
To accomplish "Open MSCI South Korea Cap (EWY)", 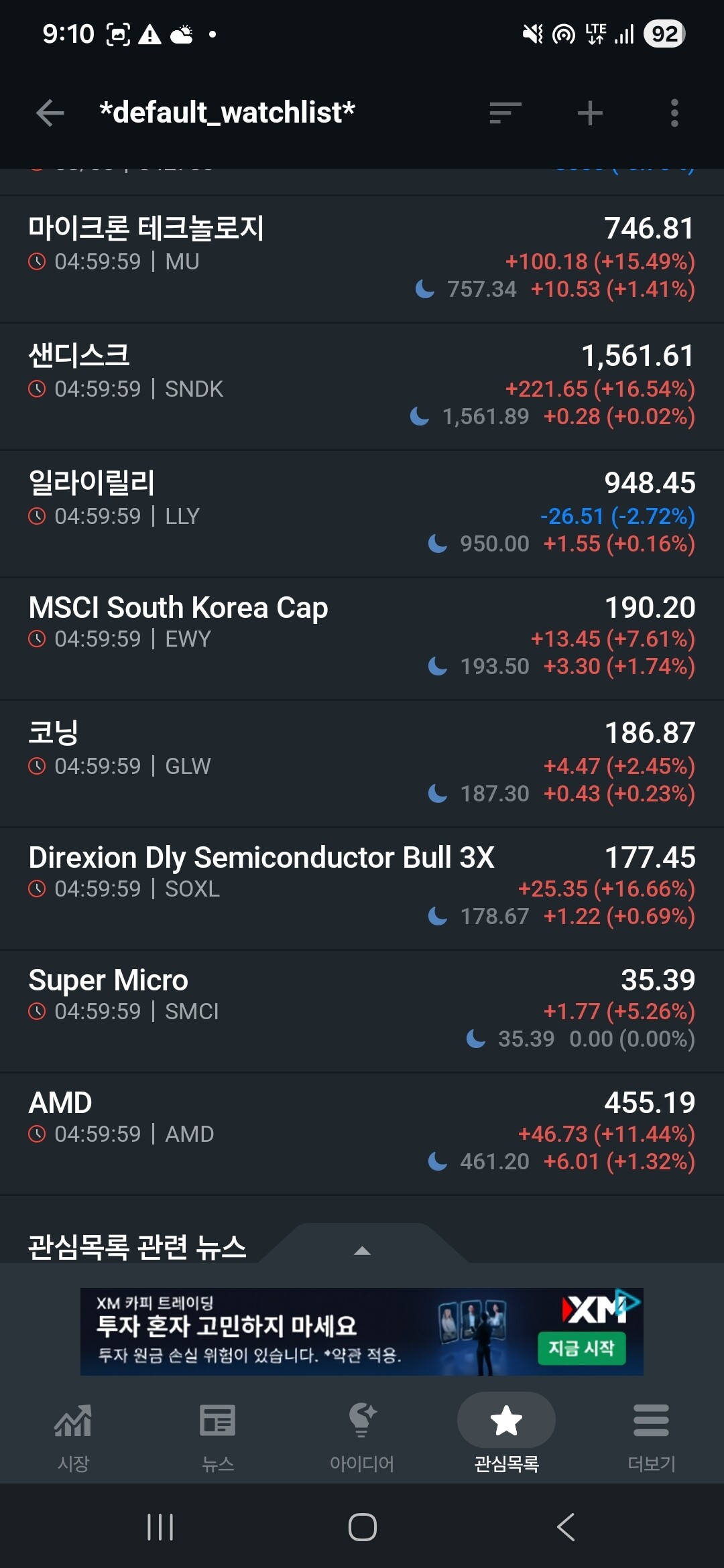I will coord(362,639).
